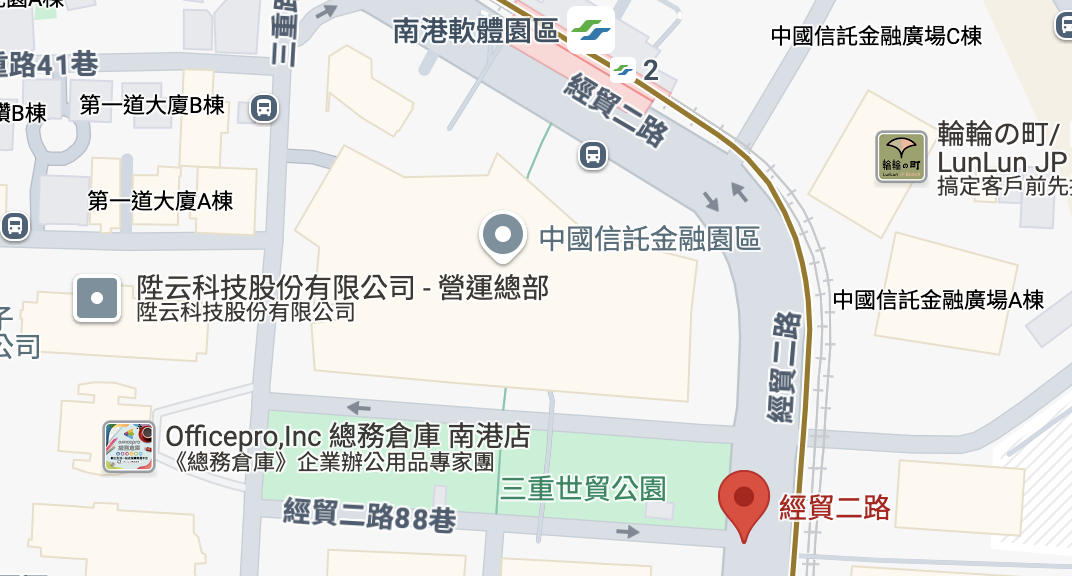This screenshot has width=1072, height=576.
Task: View the 輪輪の町 LunLun JP place
Action: point(900,157)
